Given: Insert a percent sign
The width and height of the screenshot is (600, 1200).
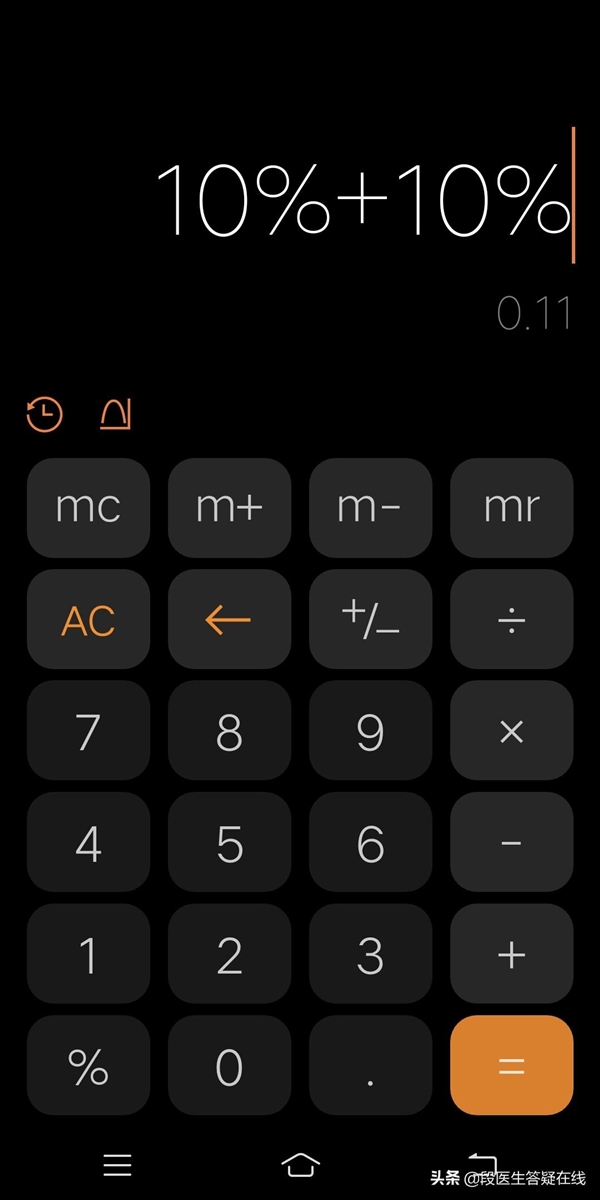Looking at the screenshot, I should click(88, 1066).
